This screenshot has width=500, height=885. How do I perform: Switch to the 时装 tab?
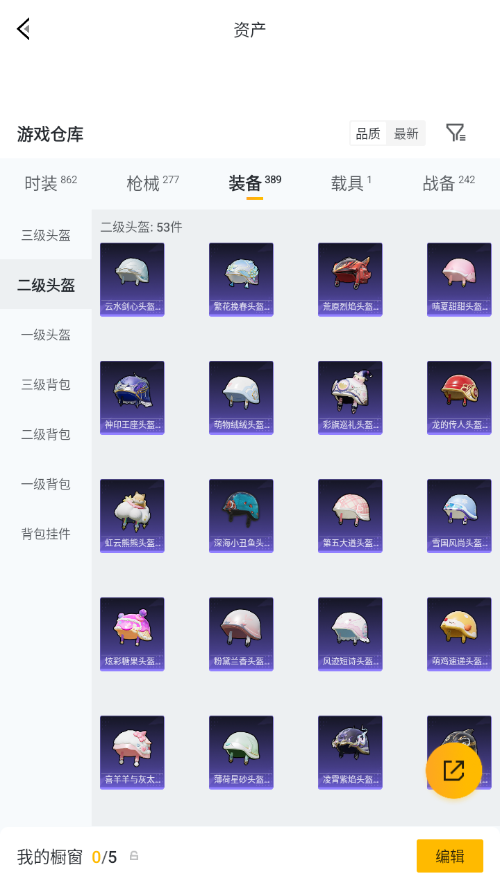tap(50, 183)
